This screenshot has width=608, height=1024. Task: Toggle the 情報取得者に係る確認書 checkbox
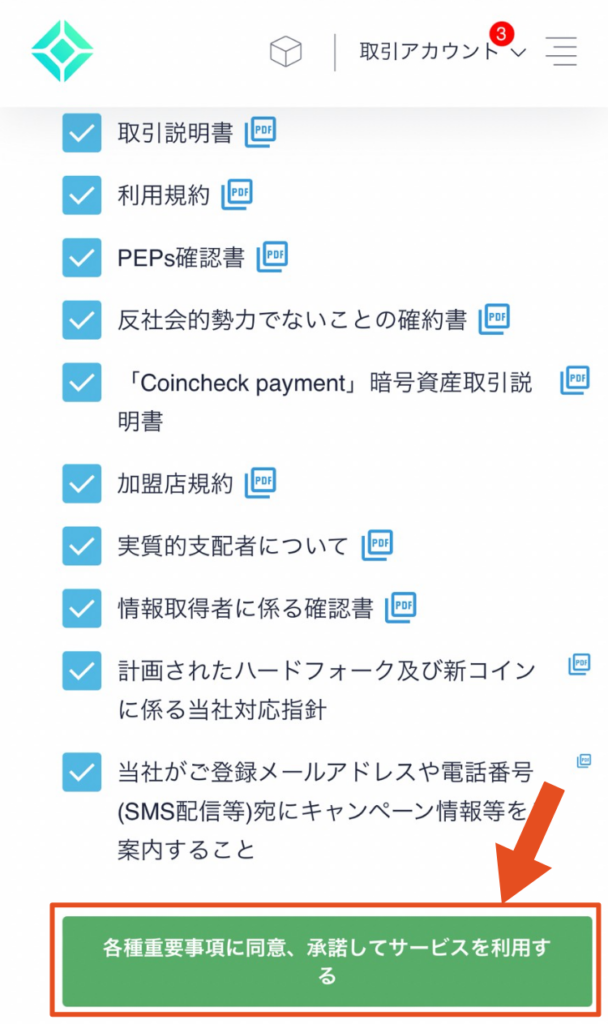coord(82,608)
